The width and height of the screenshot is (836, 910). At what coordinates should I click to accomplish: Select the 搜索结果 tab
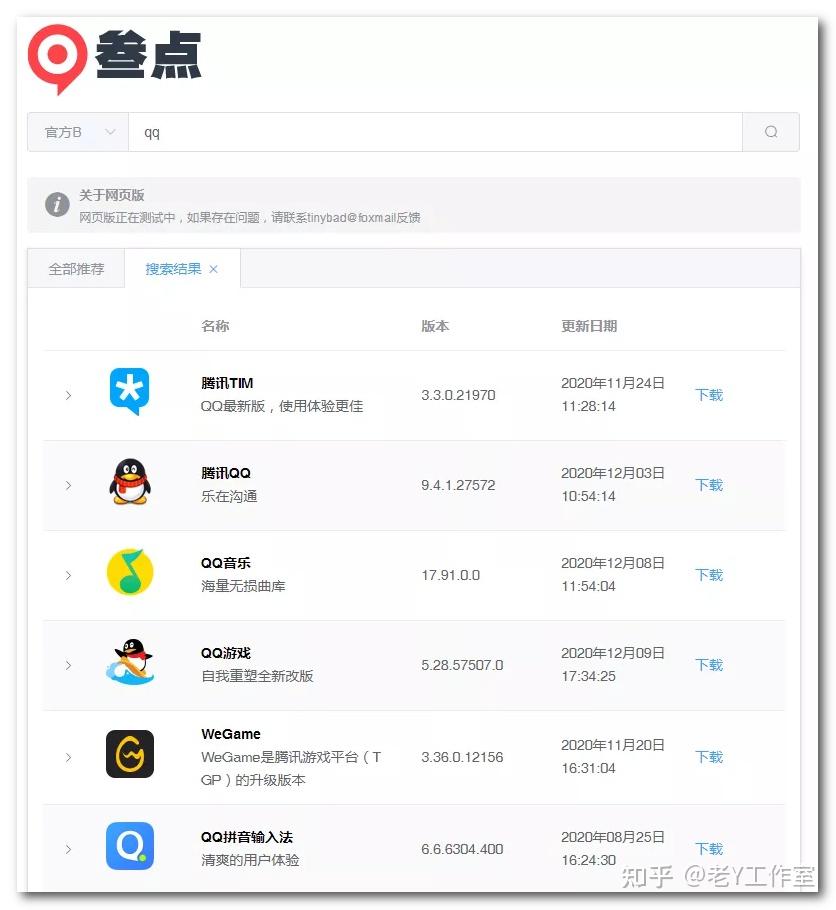[x=173, y=269]
